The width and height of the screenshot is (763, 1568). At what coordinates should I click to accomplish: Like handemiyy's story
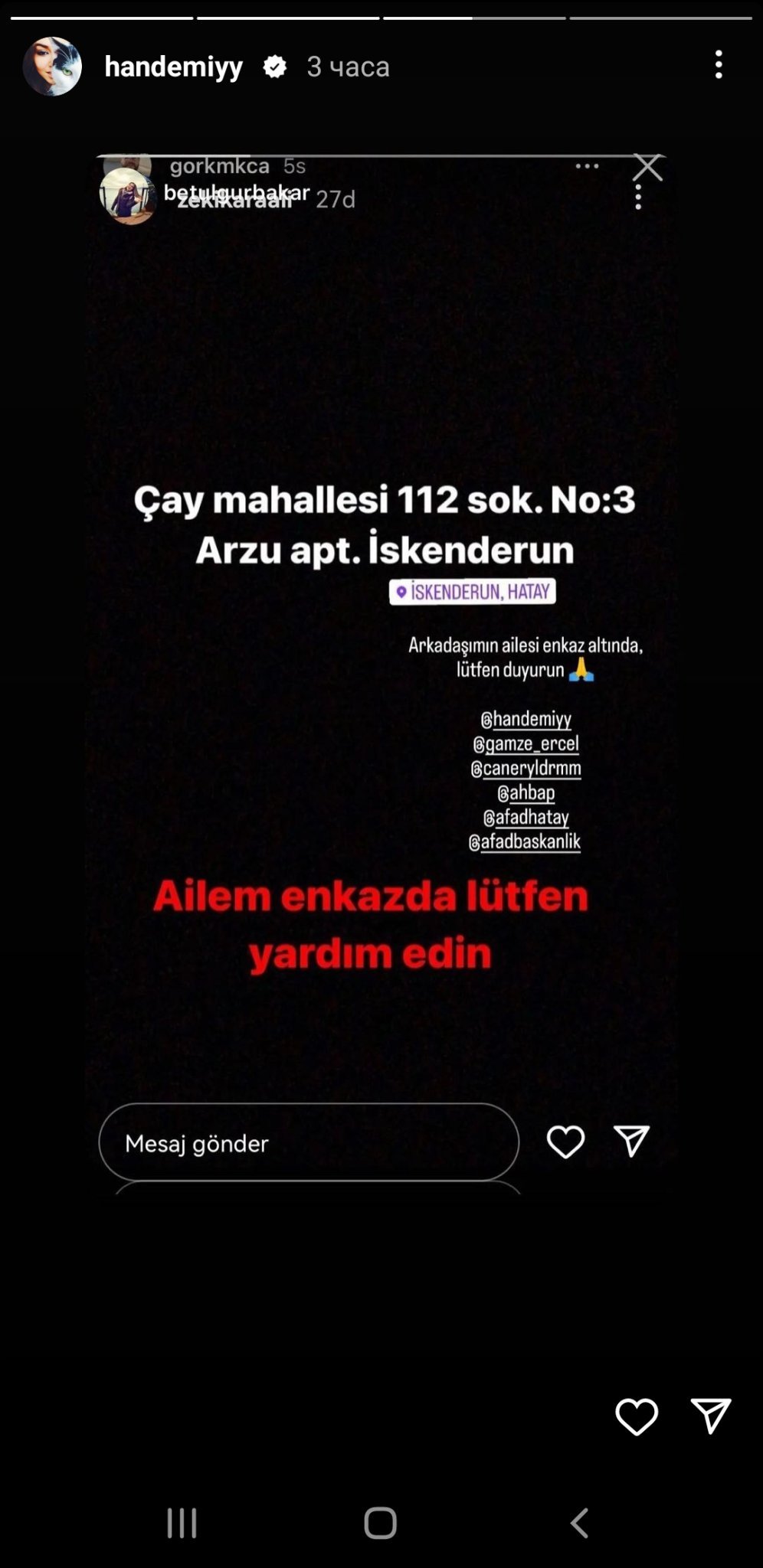coord(636,1416)
